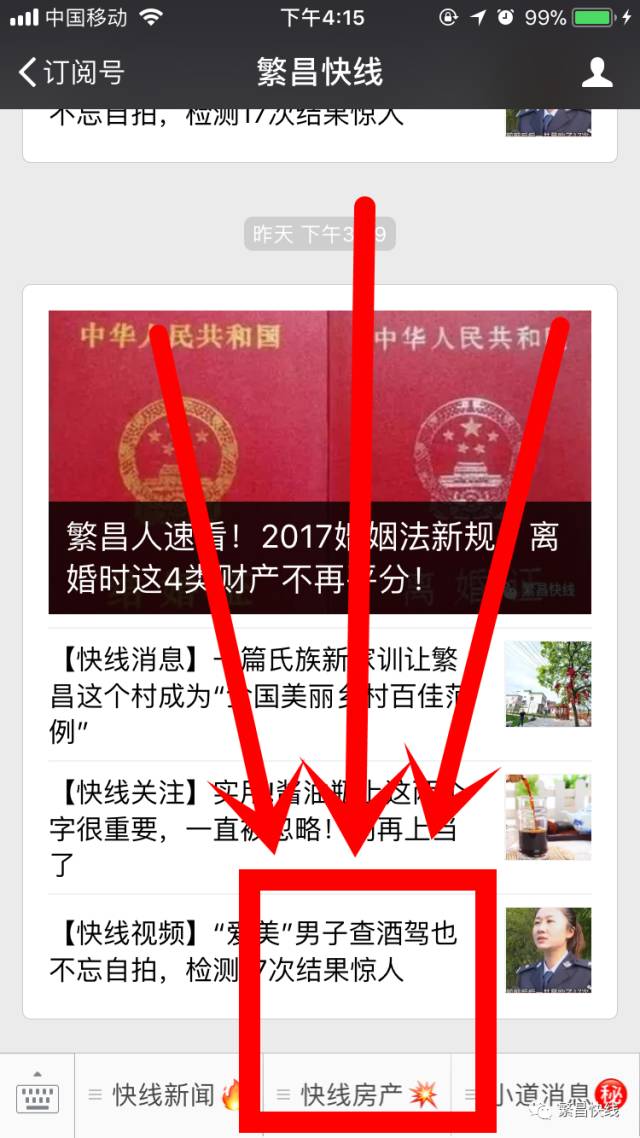Open the 快线消息 article about 氏族新家训
Image resolution: width=640 pixels, height=1138 pixels.
tap(320, 695)
